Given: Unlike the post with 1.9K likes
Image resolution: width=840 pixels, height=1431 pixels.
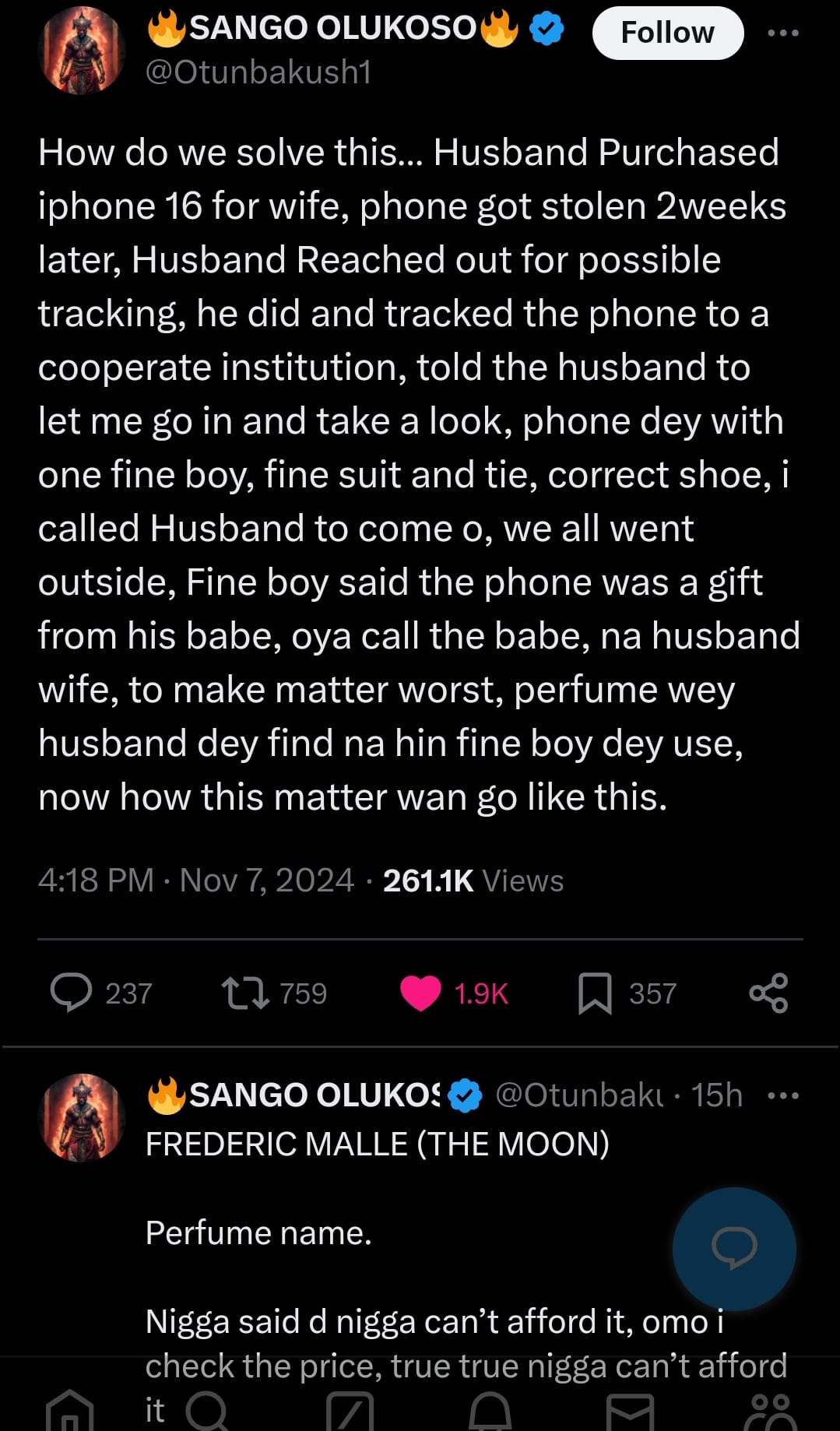Looking at the screenshot, I should click(420, 993).
